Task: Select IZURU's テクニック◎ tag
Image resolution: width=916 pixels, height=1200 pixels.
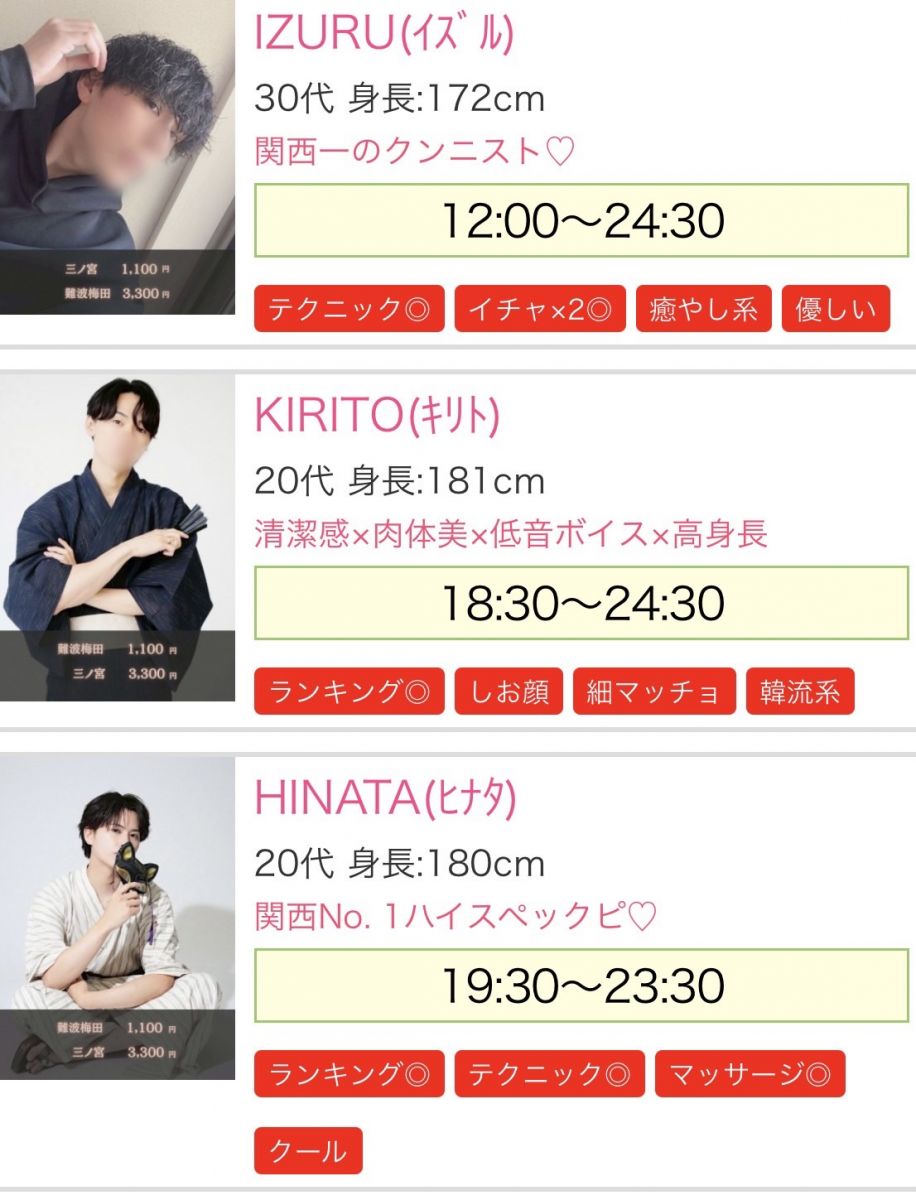Action: click(349, 309)
